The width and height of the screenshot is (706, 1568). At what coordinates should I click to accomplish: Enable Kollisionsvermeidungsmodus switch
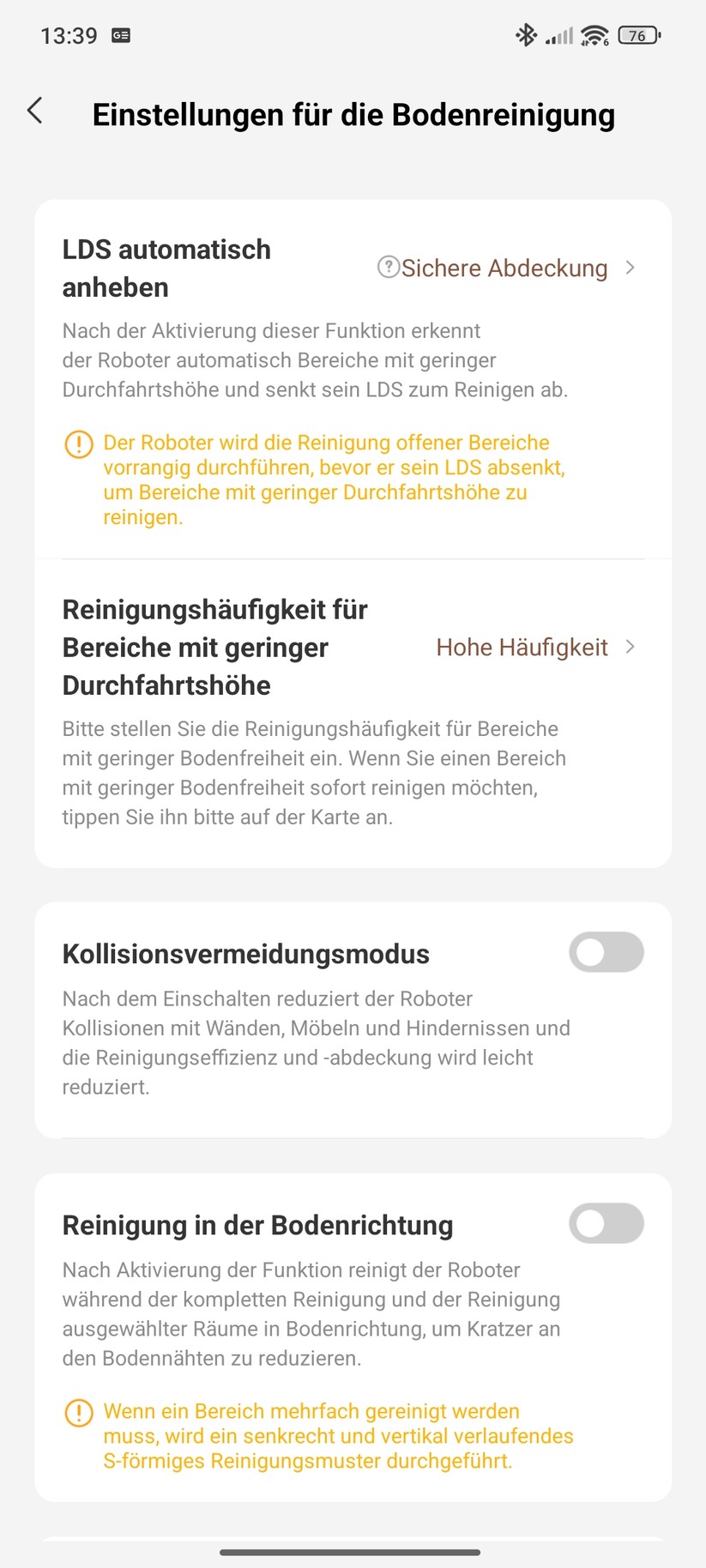tap(606, 952)
